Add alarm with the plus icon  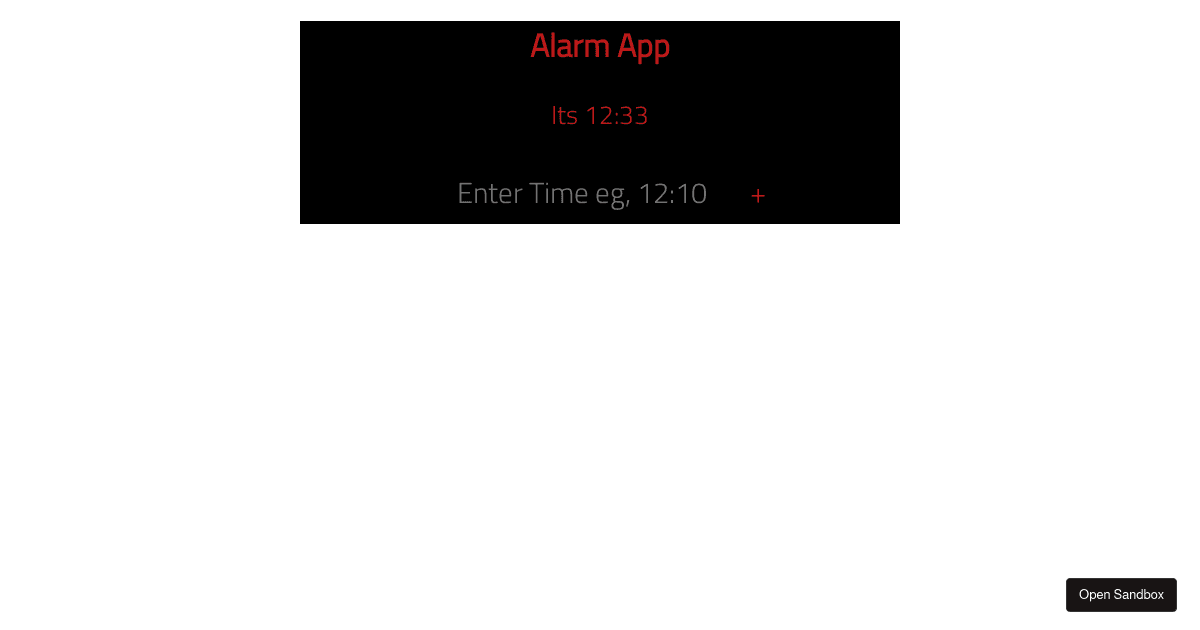pyautogui.click(x=758, y=196)
